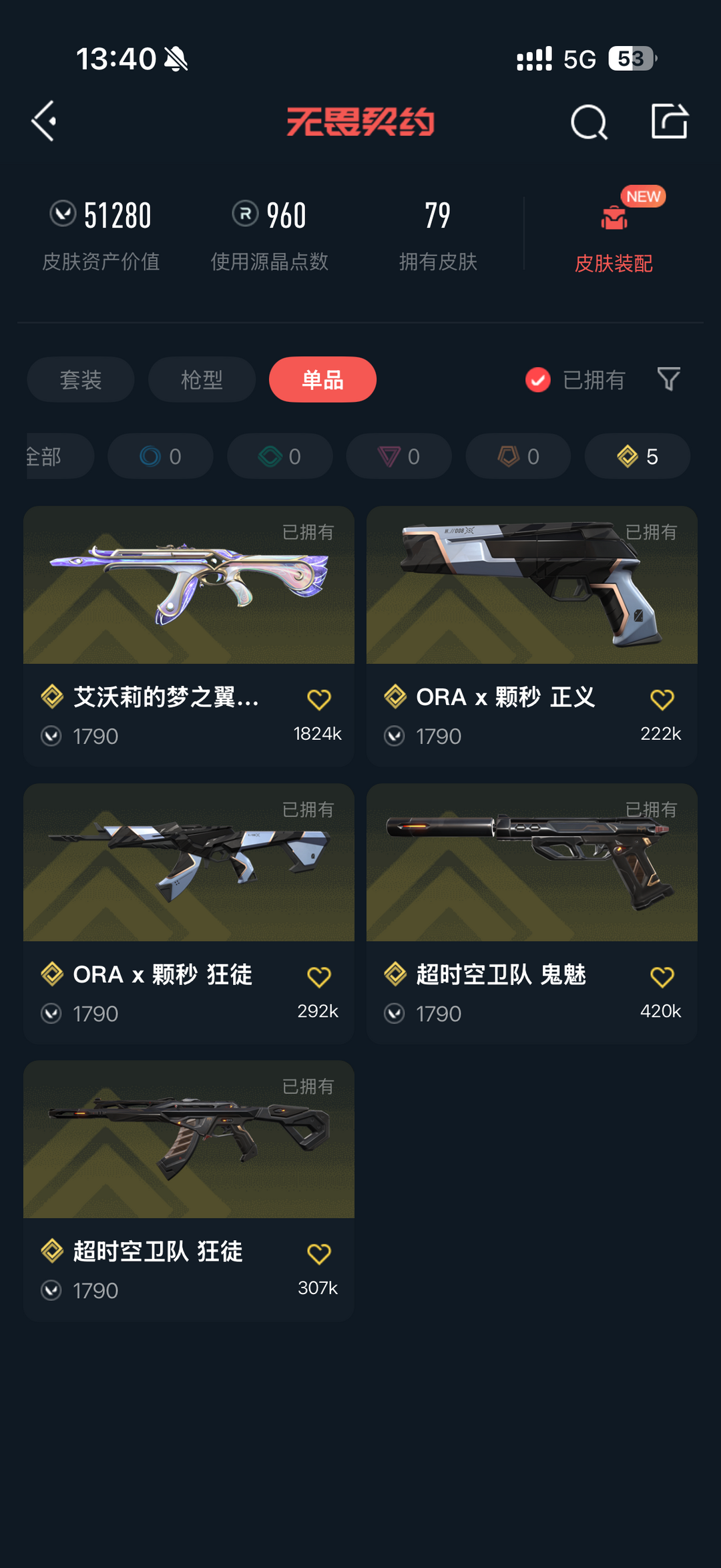Select the gold rarity chip showing 5
721x1568 pixels.
point(636,456)
